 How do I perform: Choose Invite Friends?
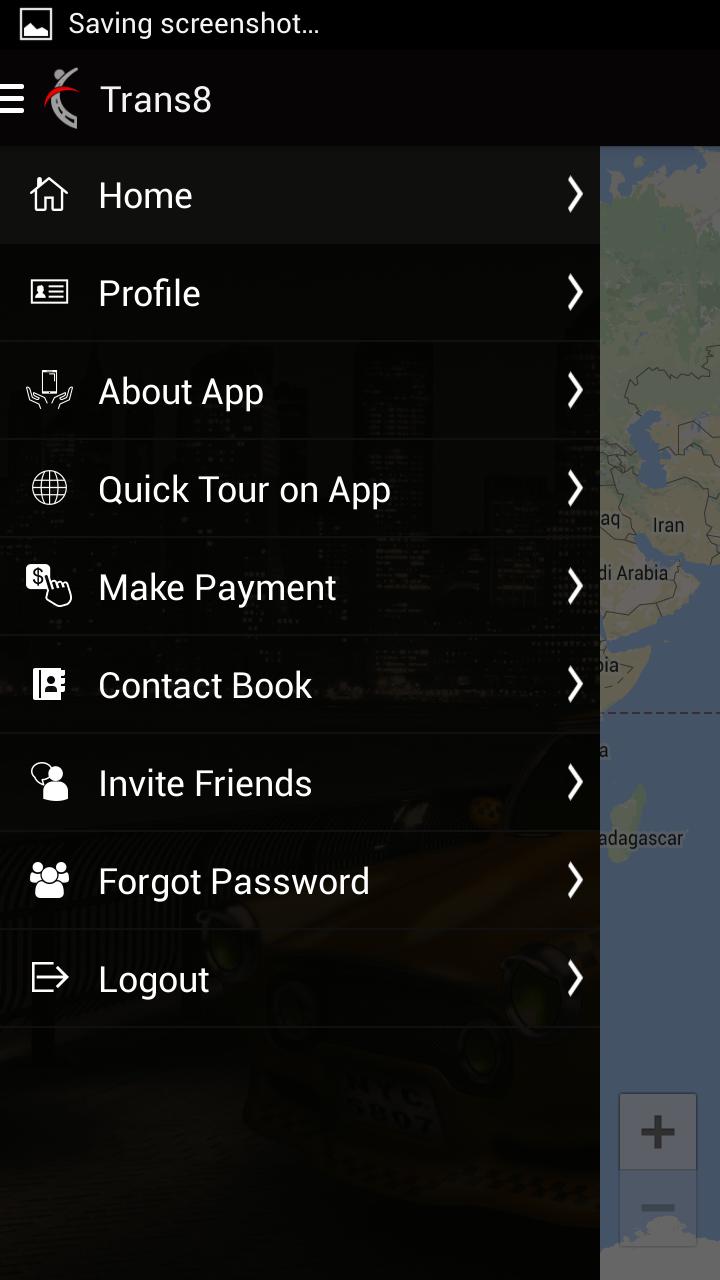(x=300, y=783)
